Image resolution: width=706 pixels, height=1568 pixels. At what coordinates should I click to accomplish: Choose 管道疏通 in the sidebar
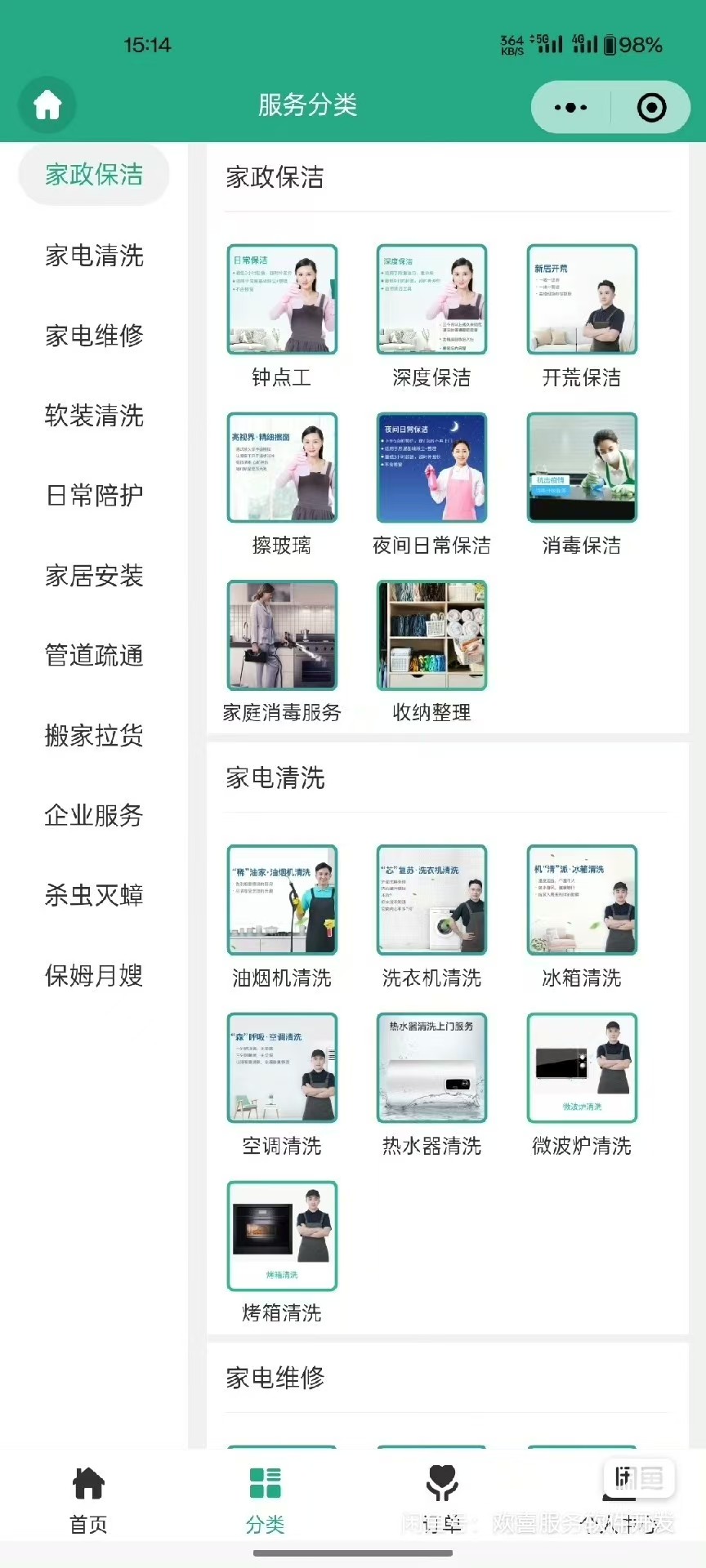click(x=94, y=656)
